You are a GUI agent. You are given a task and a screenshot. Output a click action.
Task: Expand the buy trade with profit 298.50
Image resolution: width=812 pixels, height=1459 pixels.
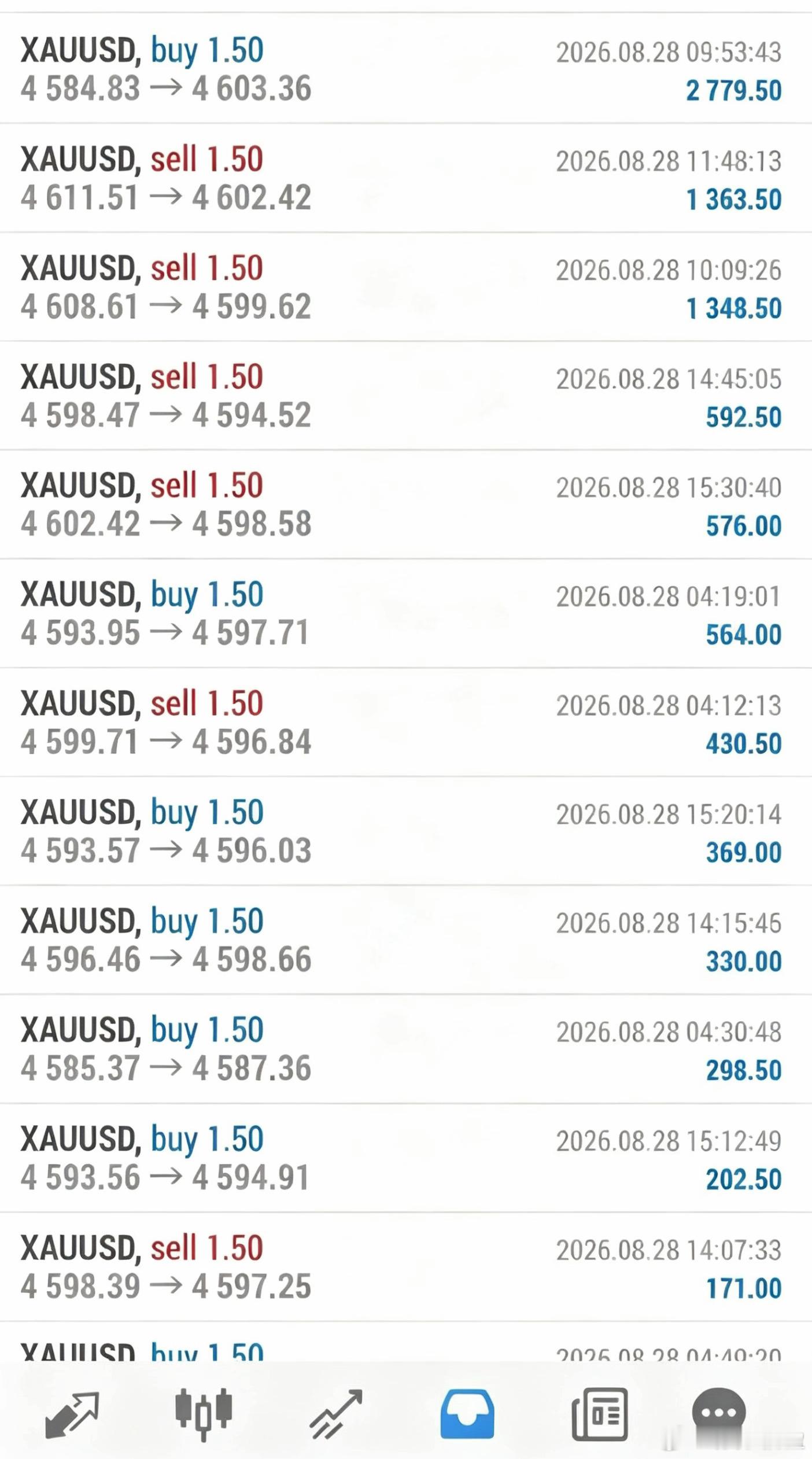coord(406,1049)
